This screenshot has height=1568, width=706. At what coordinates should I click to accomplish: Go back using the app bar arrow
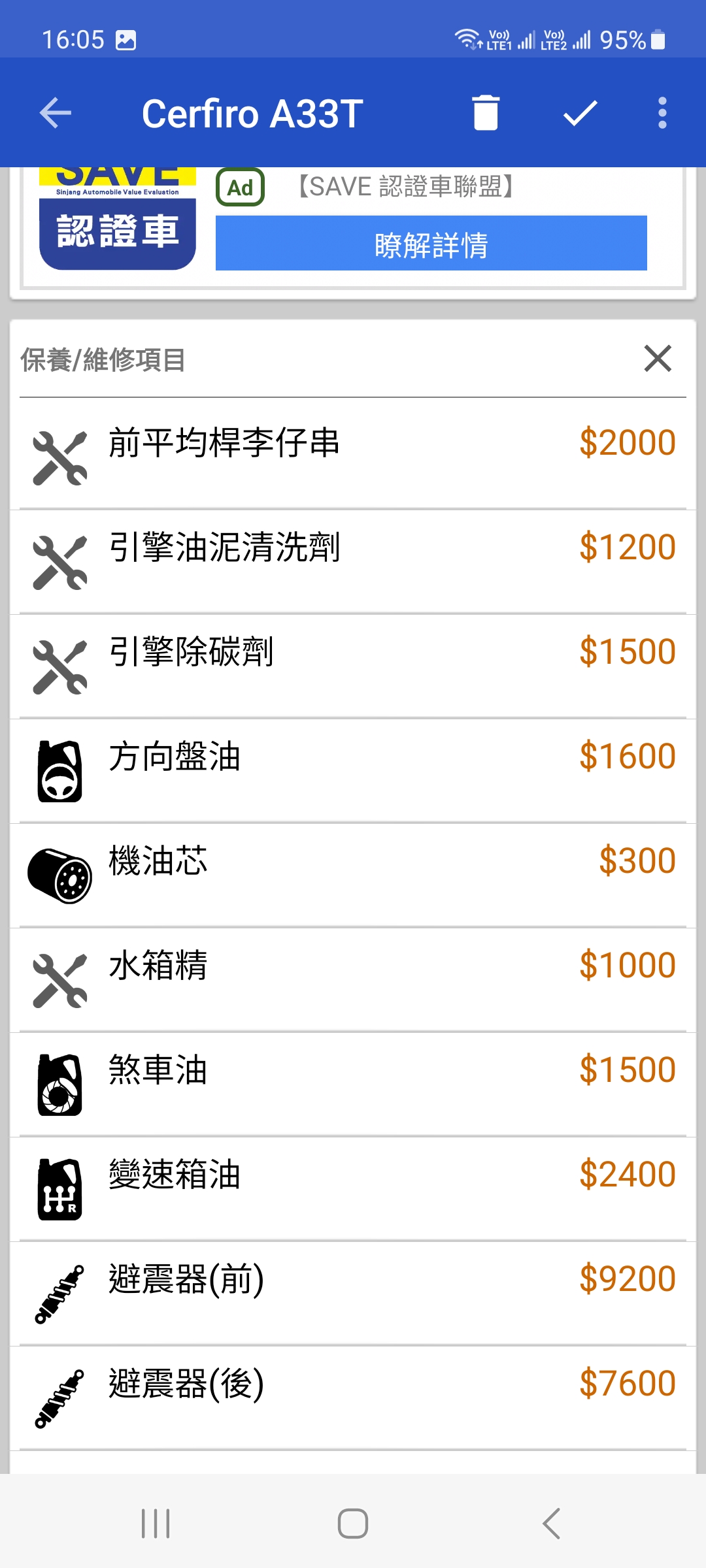coord(56,113)
